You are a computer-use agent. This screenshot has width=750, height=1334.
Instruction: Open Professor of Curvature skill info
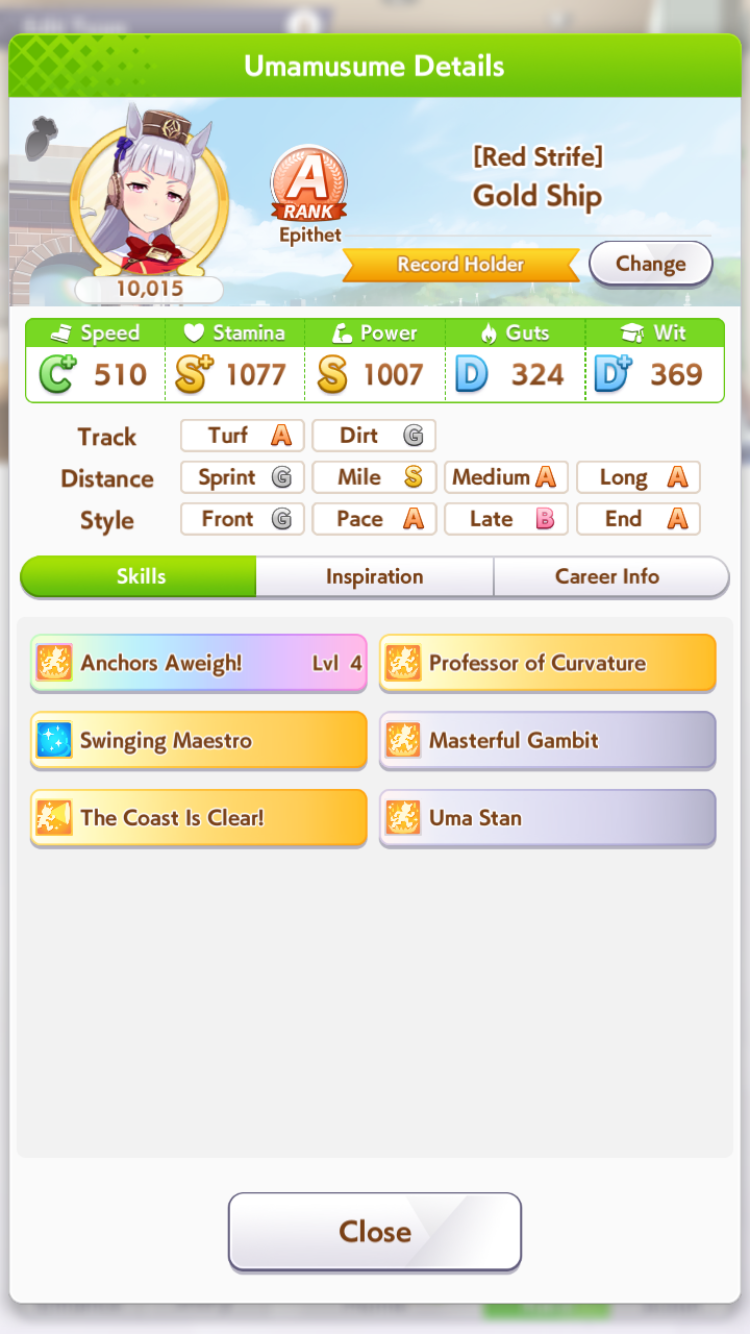[x=547, y=663]
